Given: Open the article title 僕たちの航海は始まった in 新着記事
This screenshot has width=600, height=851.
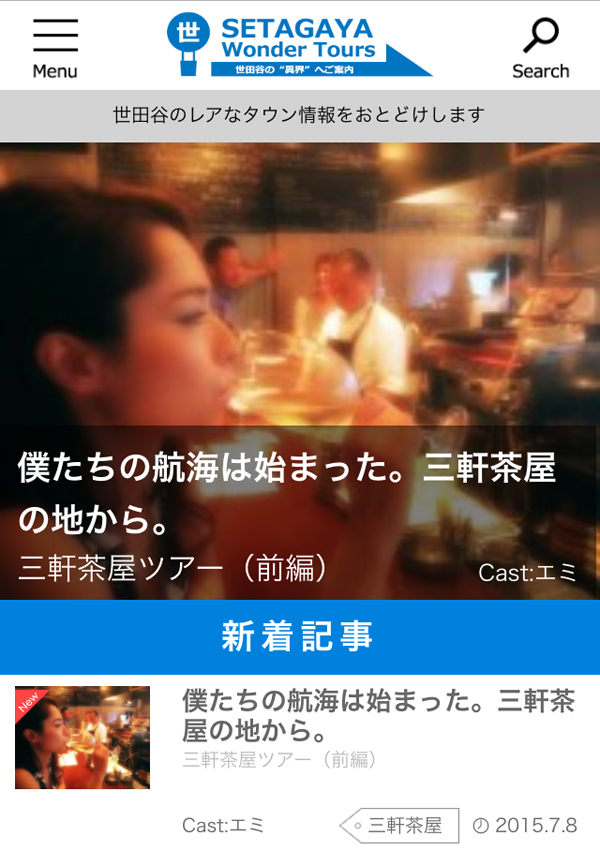Looking at the screenshot, I should coord(378,714).
